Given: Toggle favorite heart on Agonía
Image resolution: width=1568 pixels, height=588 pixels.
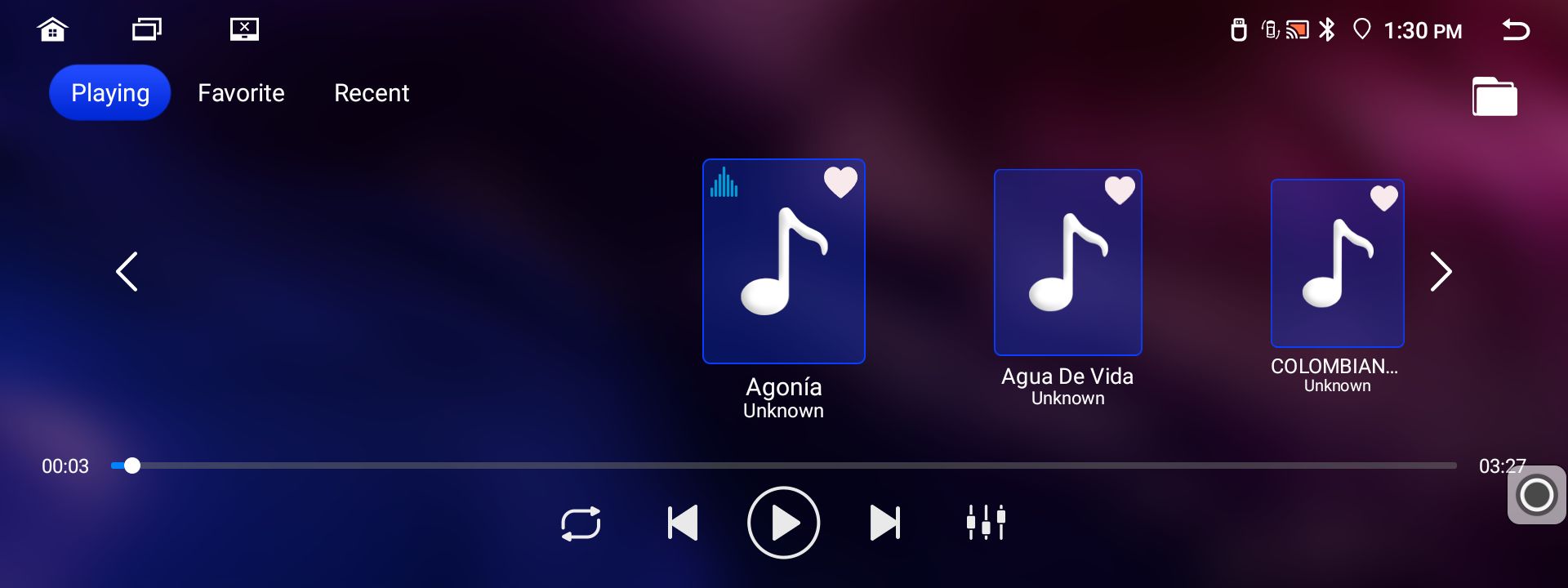Looking at the screenshot, I should pos(840,181).
